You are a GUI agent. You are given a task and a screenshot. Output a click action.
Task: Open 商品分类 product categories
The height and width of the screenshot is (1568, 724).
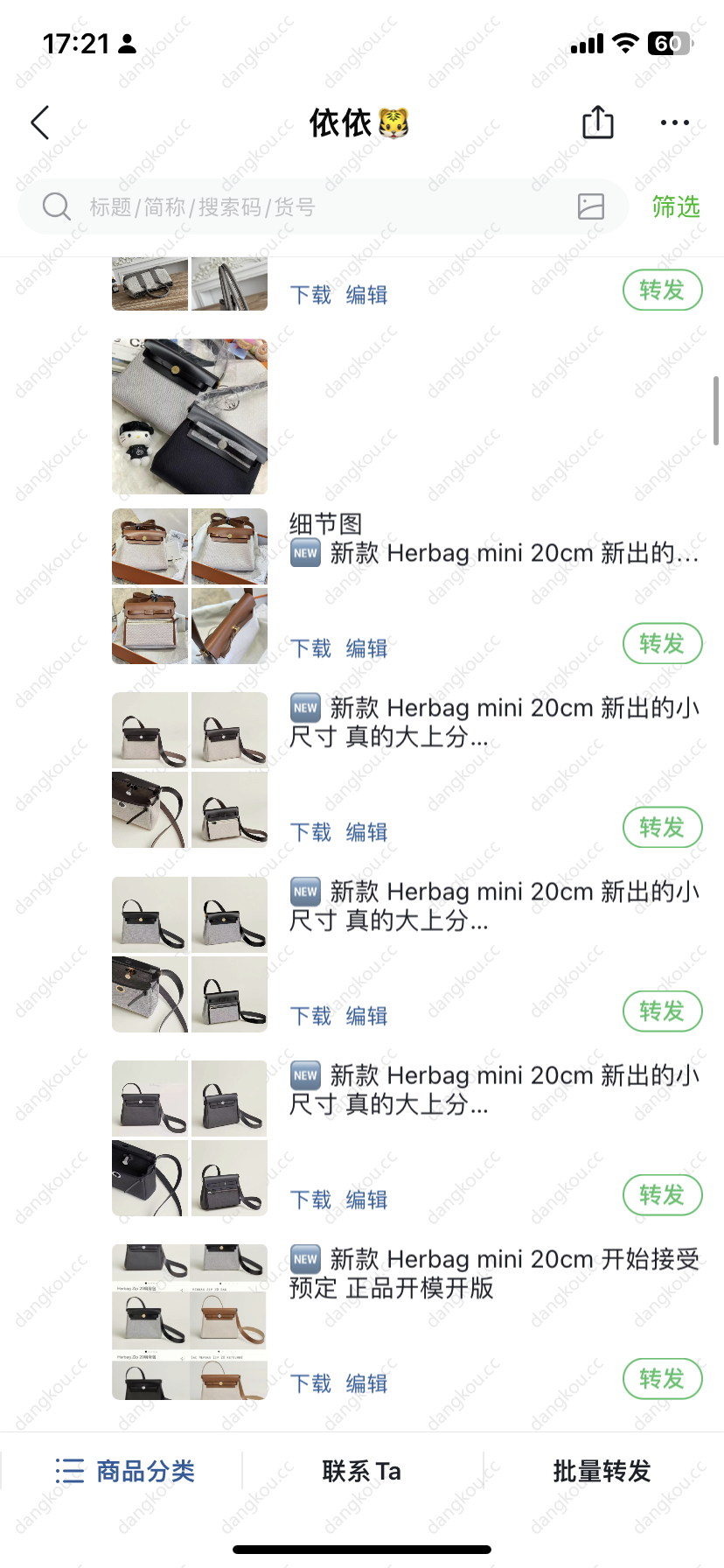124,1471
